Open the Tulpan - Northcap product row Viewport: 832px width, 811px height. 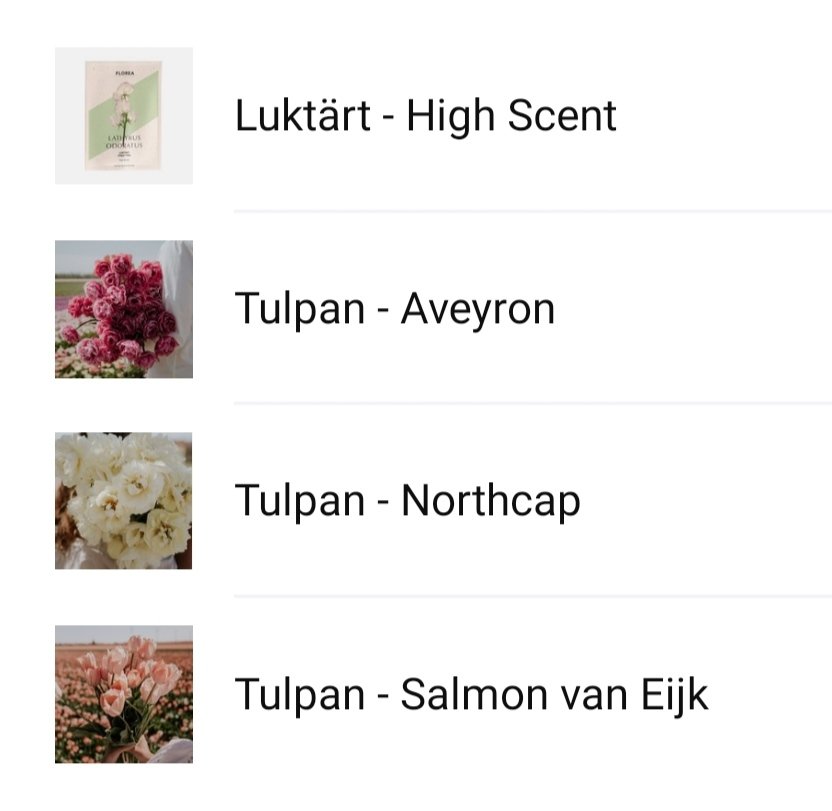click(x=407, y=501)
